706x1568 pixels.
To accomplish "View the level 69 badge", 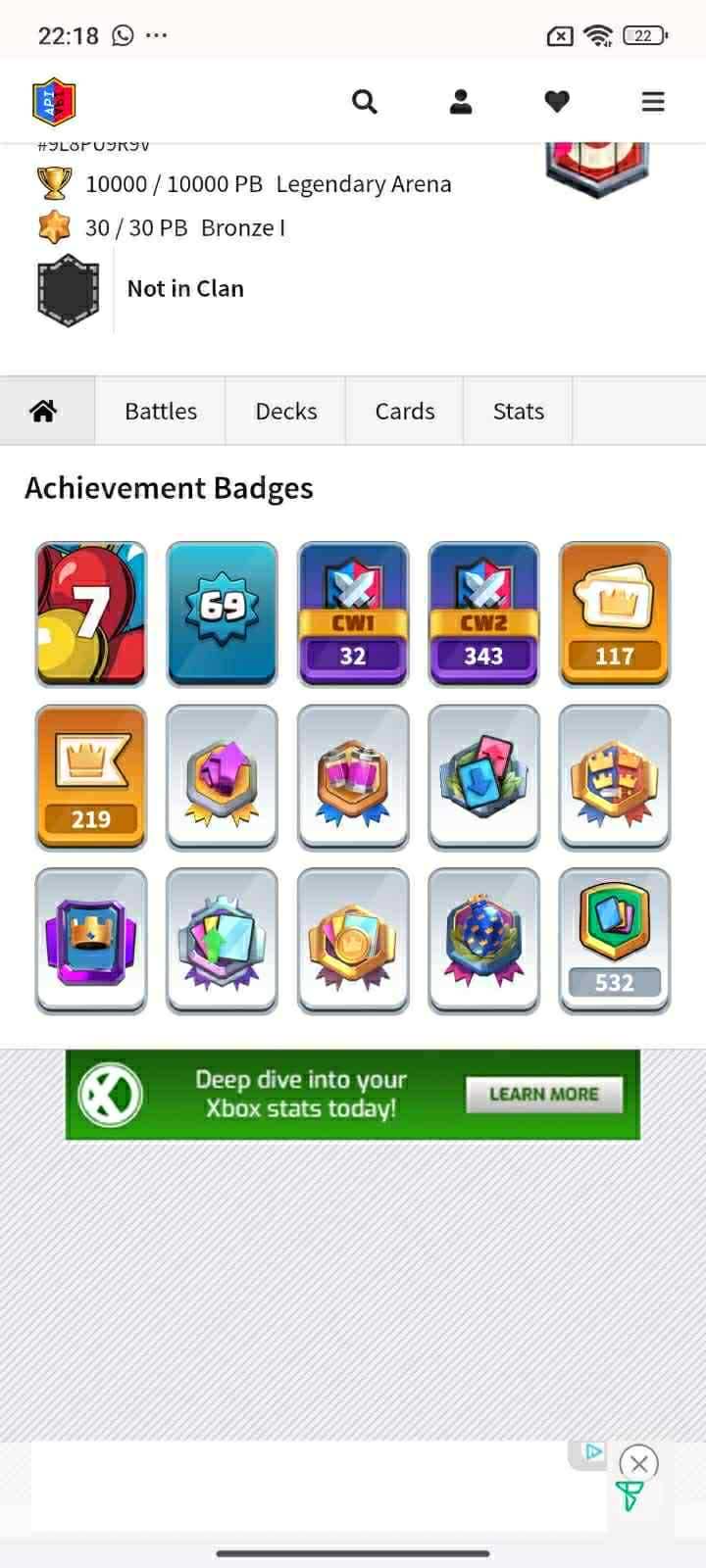I will click(x=222, y=614).
